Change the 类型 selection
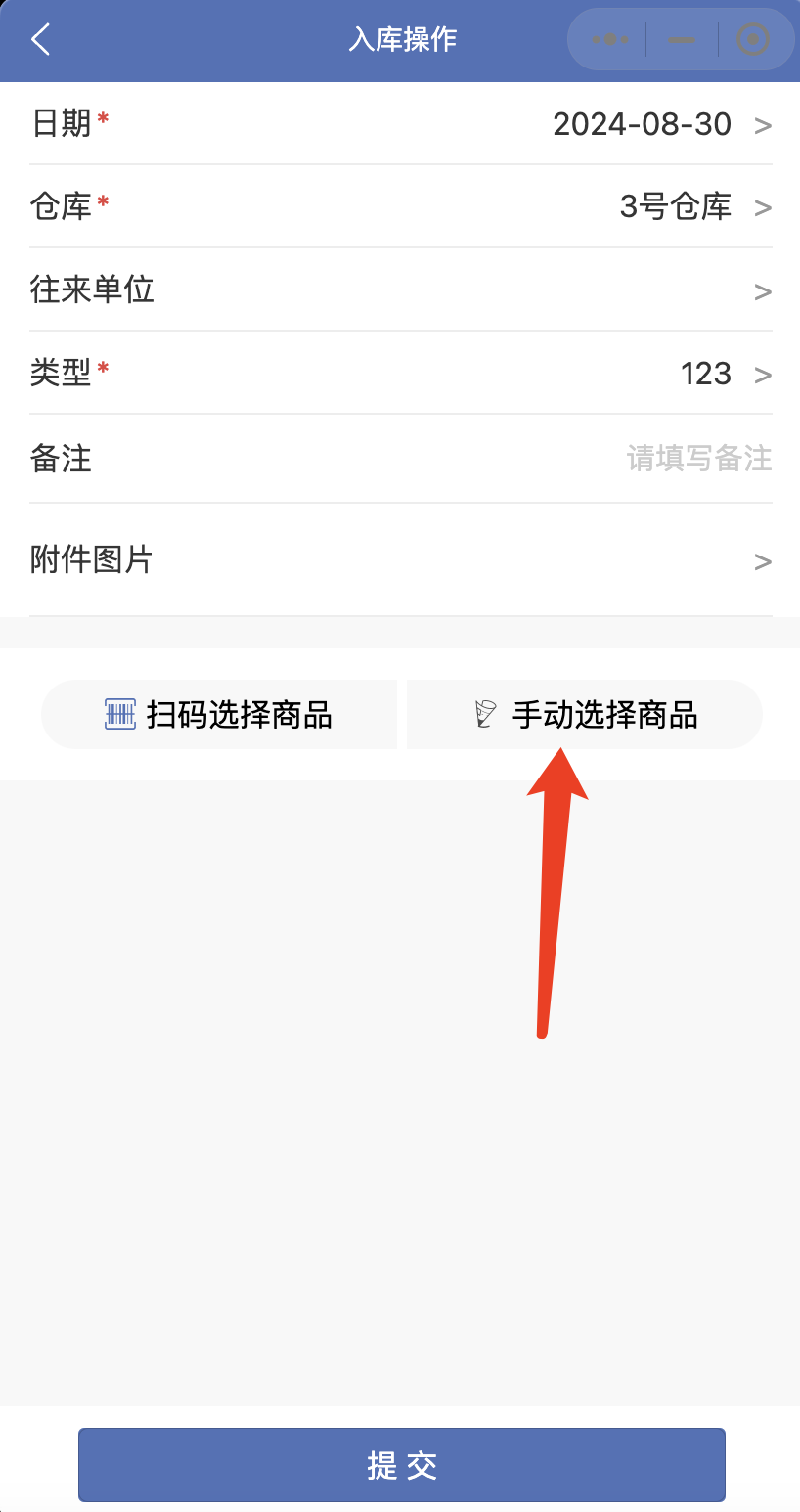Screen dimensions: 800x1512 pyautogui.click(x=401, y=373)
